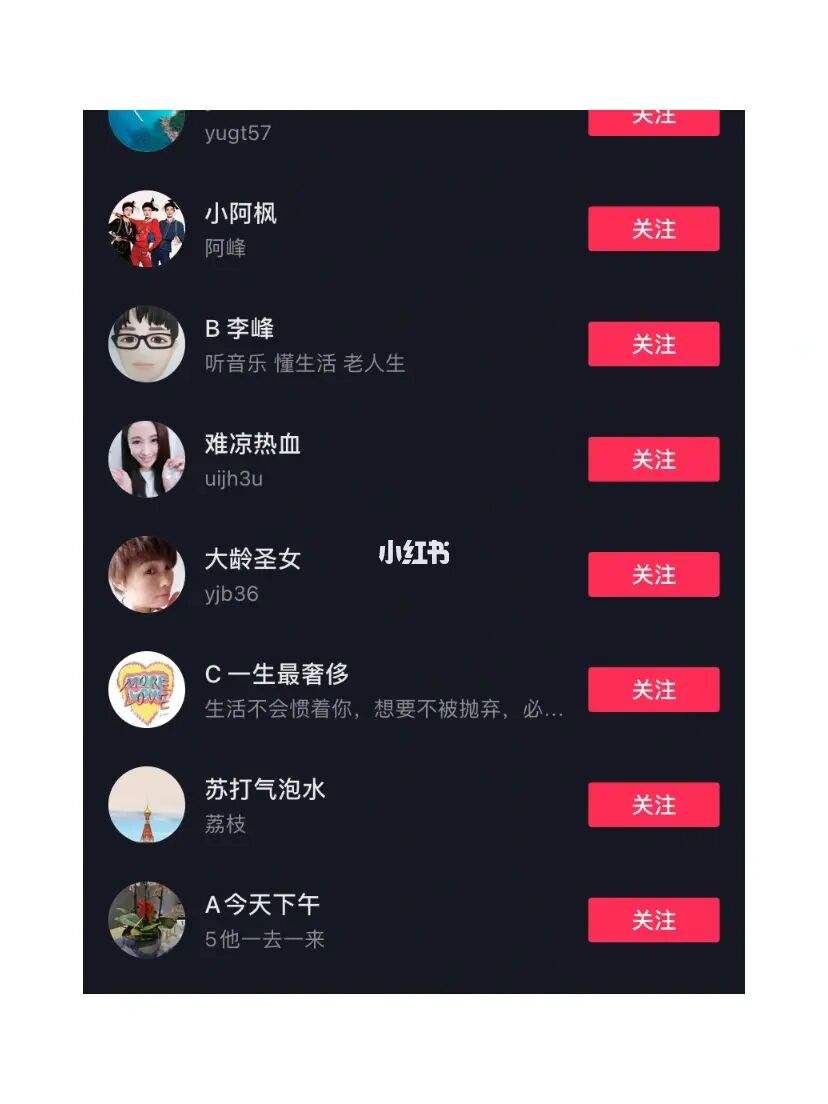Open the flower avatar of A 今天下午
The width and height of the screenshot is (828, 1104).
[x=146, y=919]
